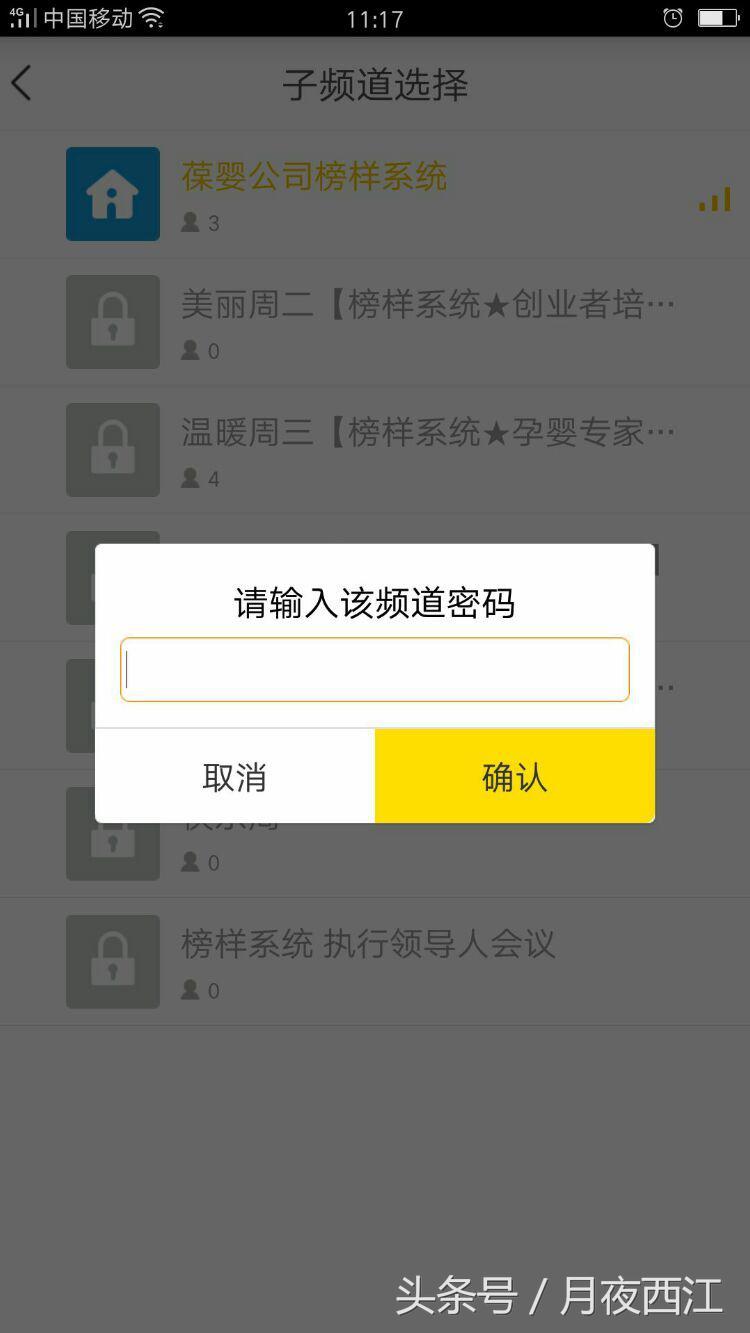Tap the lock icon on 榜样系统 执行领导人会议
Image resolution: width=750 pixels, height=1333 pixels.
112,961
